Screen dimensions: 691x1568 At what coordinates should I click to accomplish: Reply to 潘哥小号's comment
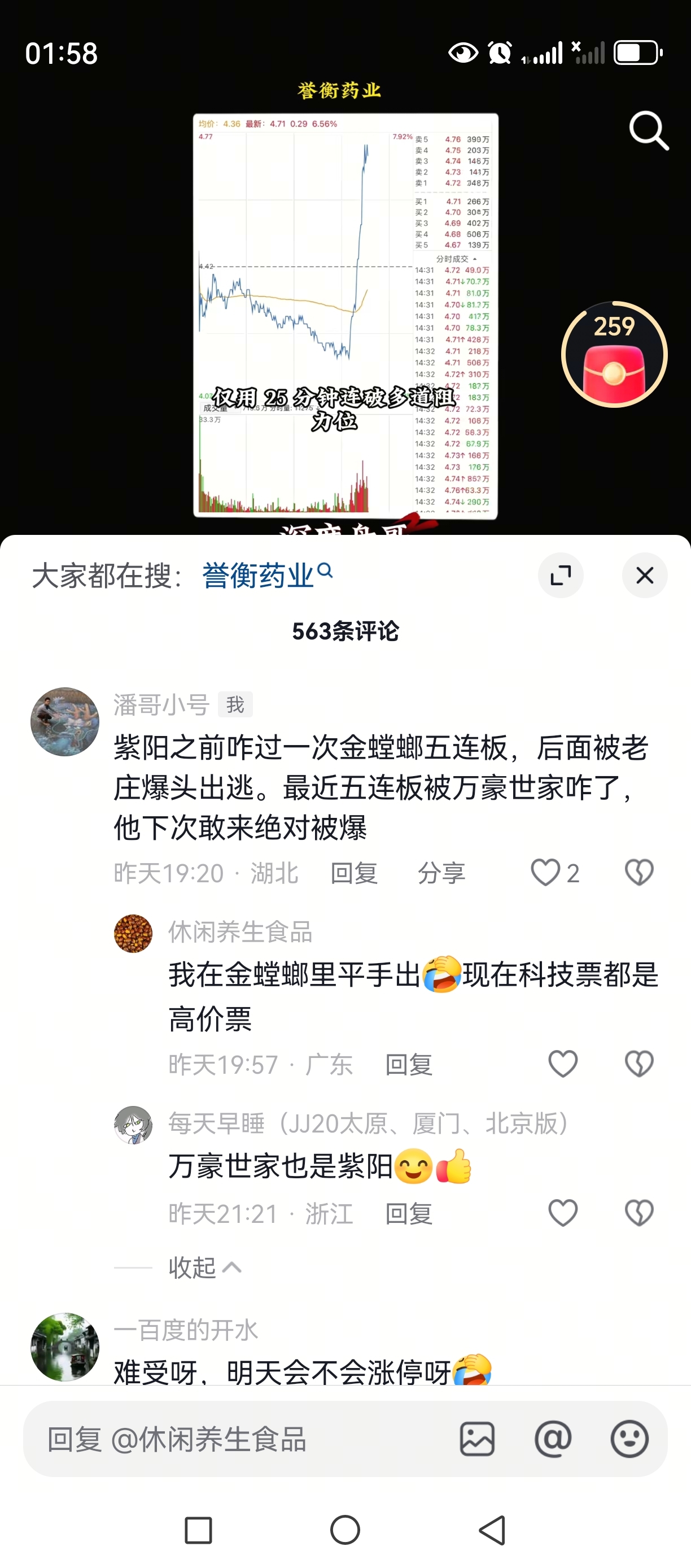354,873
